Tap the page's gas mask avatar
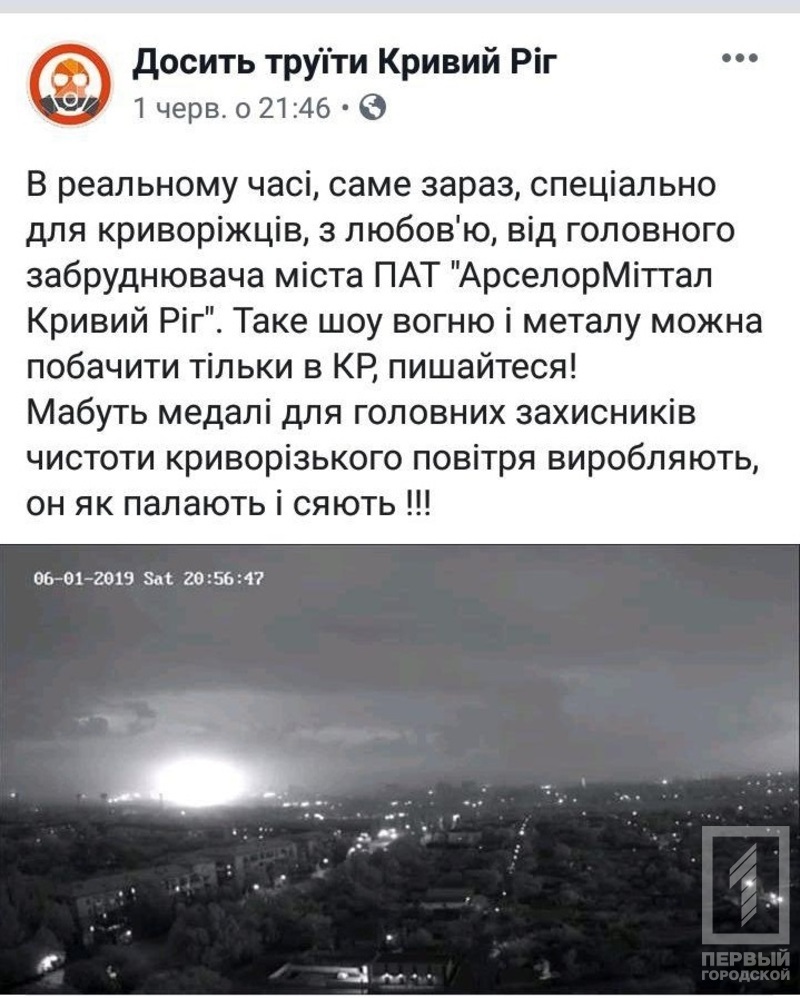Image resolution: width=800 pixels, height=998 pixels. [x=70, y=85]
